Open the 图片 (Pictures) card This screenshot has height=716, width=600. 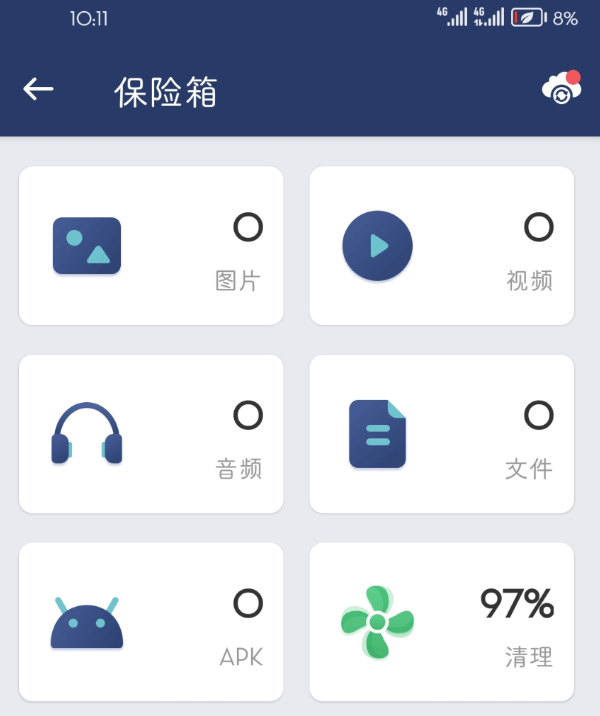(x=151, y=246)
